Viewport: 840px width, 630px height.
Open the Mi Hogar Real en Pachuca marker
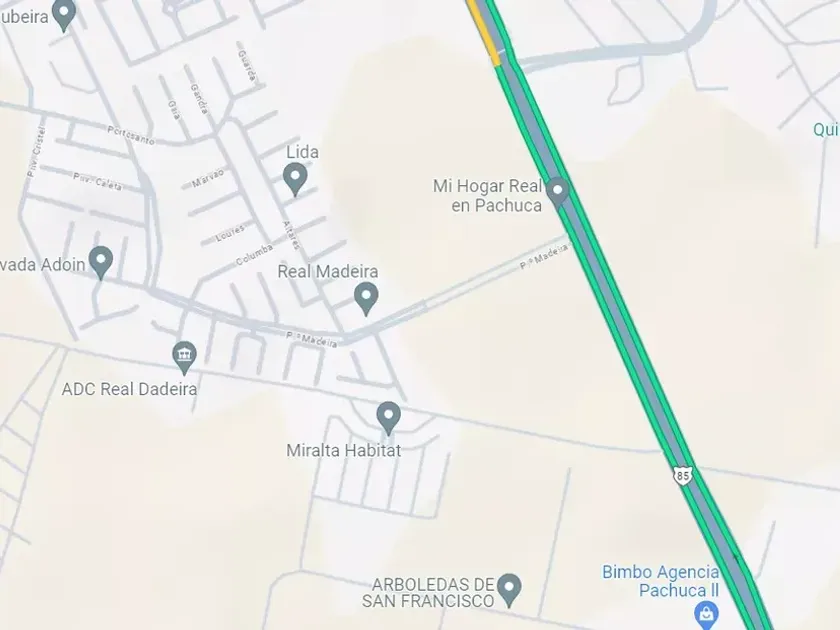pos(558,190)
